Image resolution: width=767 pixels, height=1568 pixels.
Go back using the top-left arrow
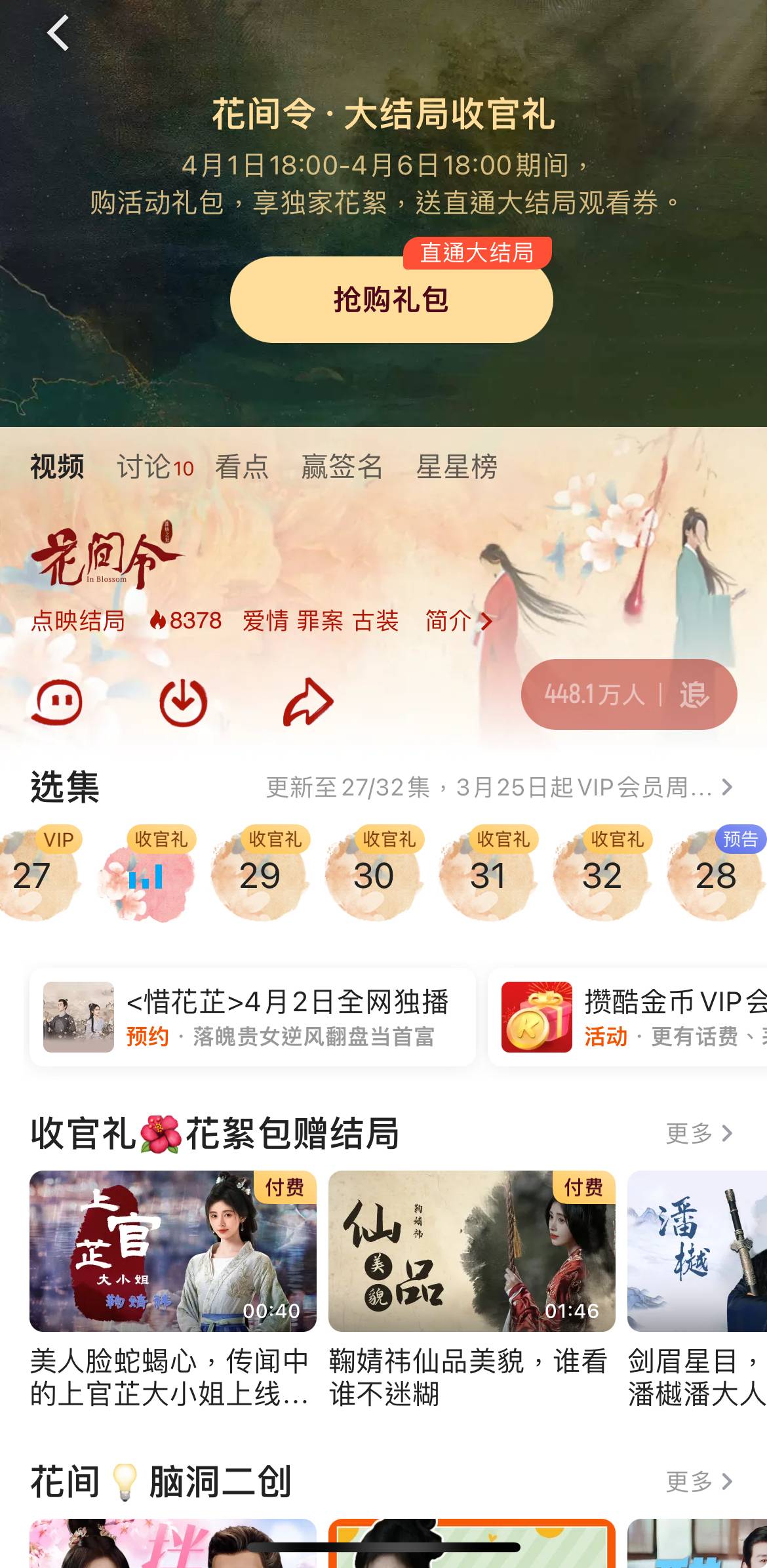(58, 33)
